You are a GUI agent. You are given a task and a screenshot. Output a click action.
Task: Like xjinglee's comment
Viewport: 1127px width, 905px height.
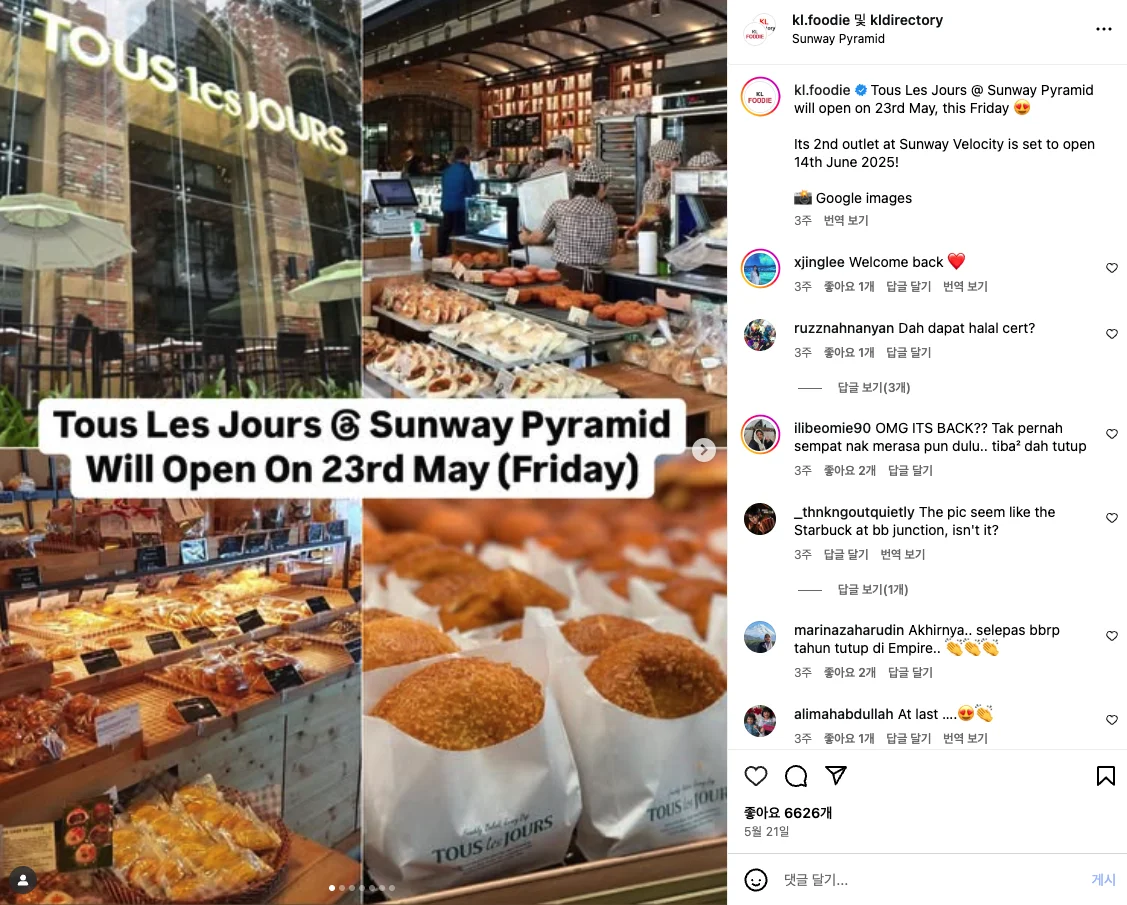tap(1111, 268)
